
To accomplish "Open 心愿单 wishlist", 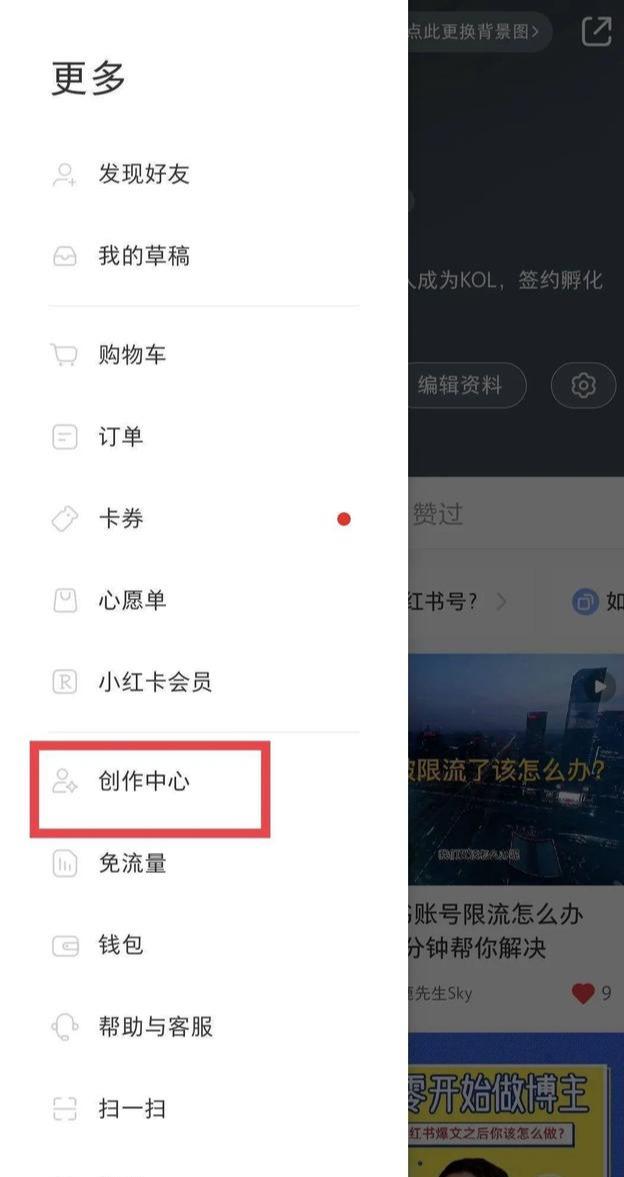I will coord(131,600).
